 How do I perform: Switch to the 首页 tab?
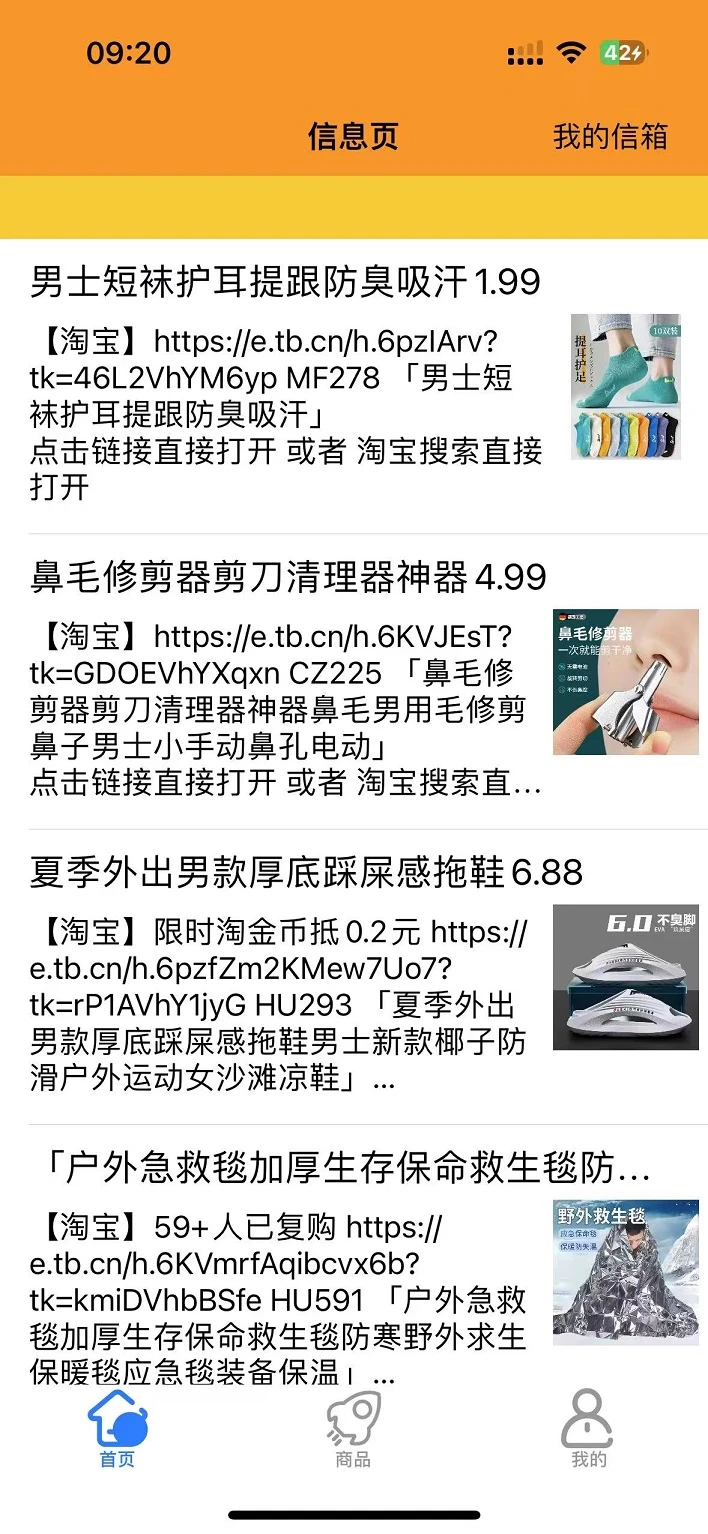(117, 1429)
